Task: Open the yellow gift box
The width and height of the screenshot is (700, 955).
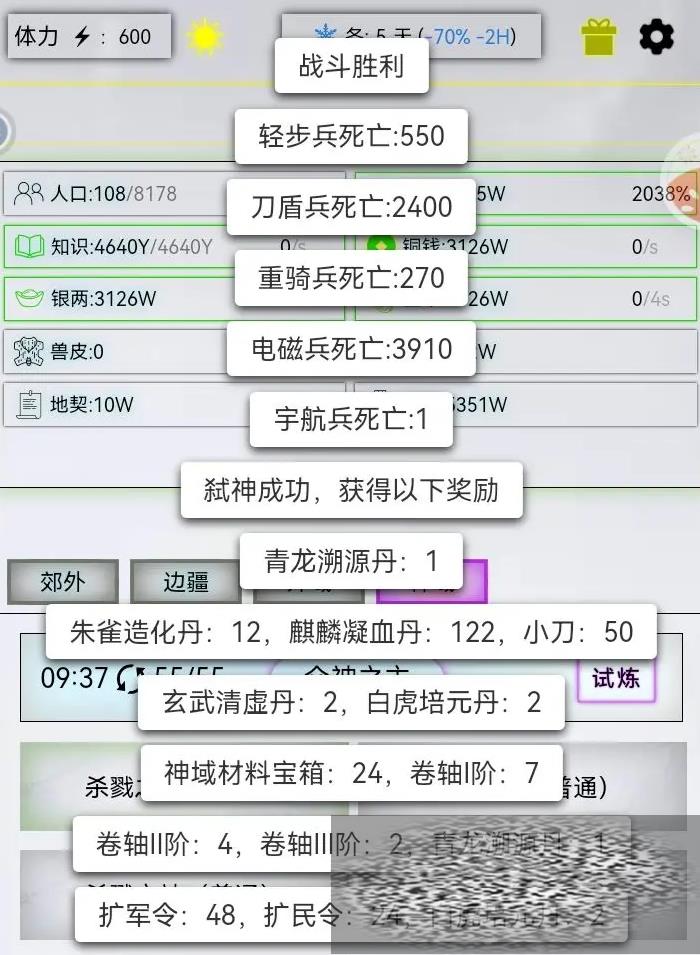Action: 599,37
